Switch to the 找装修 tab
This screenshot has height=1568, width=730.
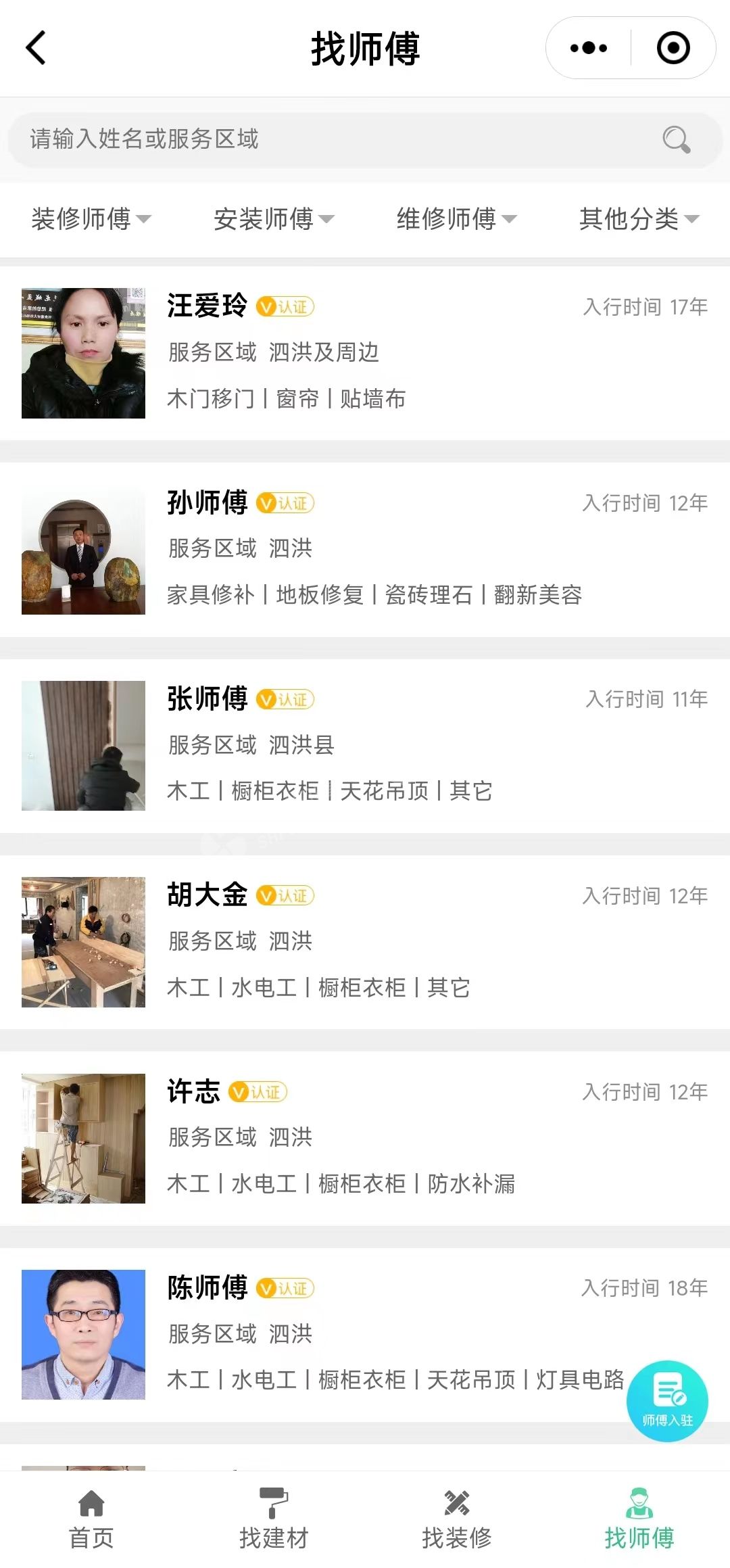point(456,1520)
